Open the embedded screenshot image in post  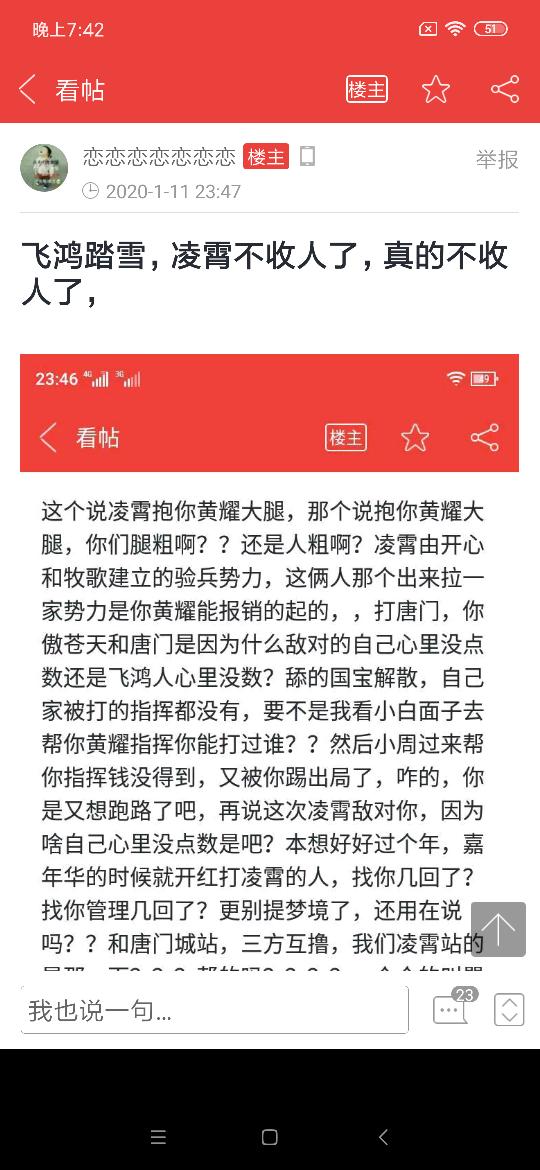coord(269,662)
